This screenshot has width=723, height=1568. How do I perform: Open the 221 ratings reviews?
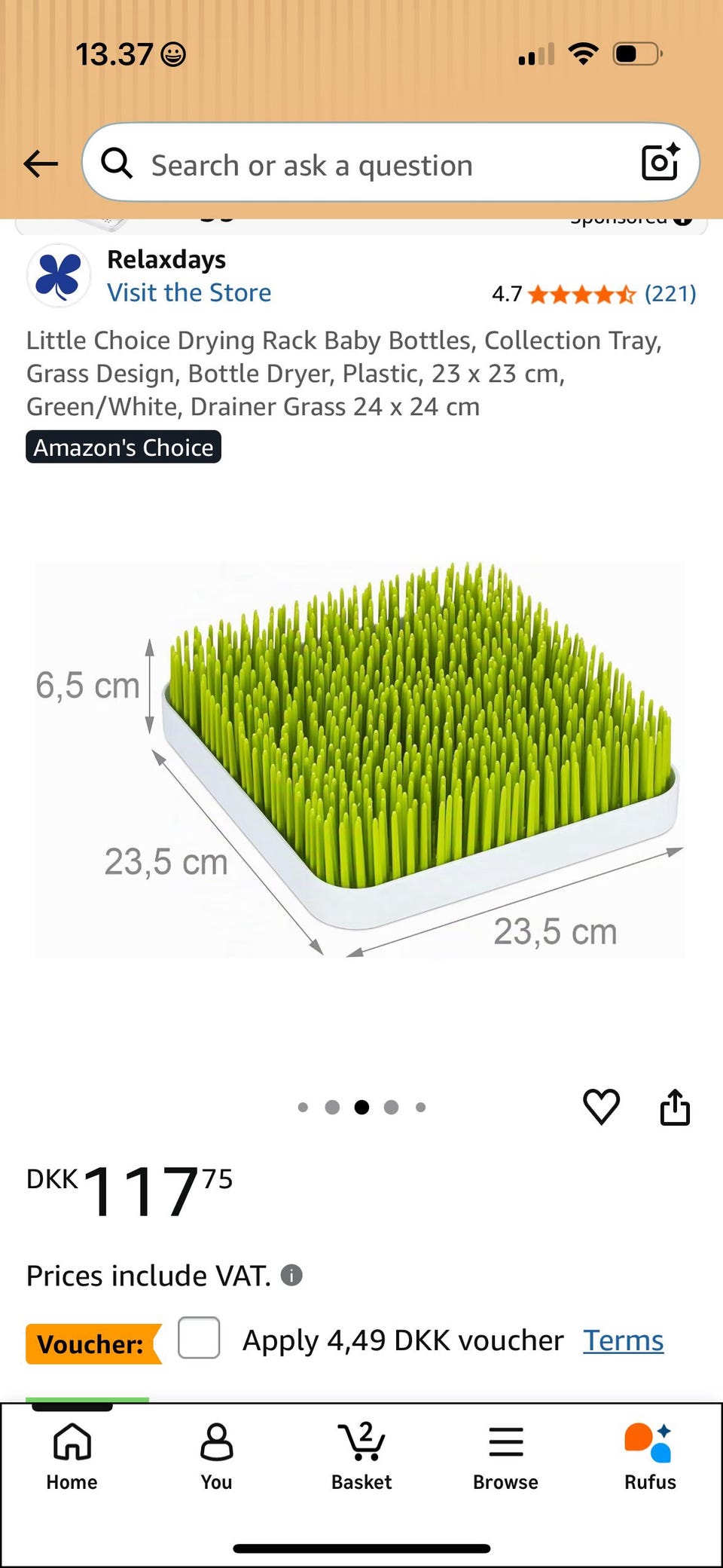(x=670, y=293)
